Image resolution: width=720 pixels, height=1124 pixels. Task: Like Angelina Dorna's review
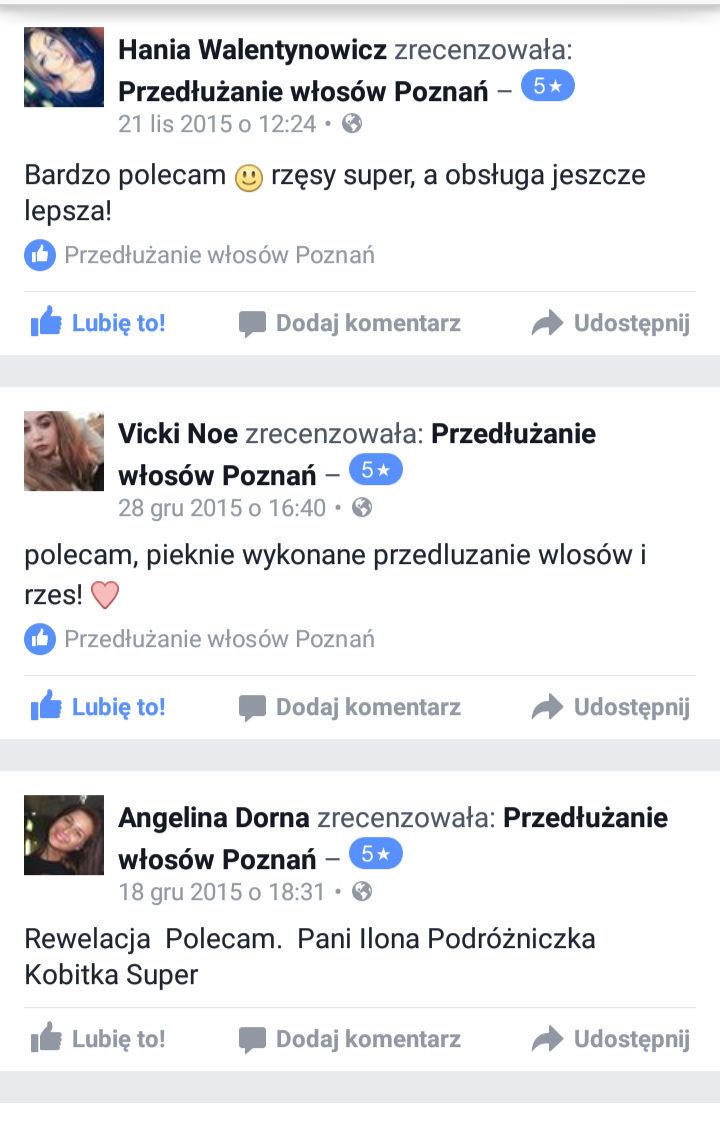(98, 1039)
